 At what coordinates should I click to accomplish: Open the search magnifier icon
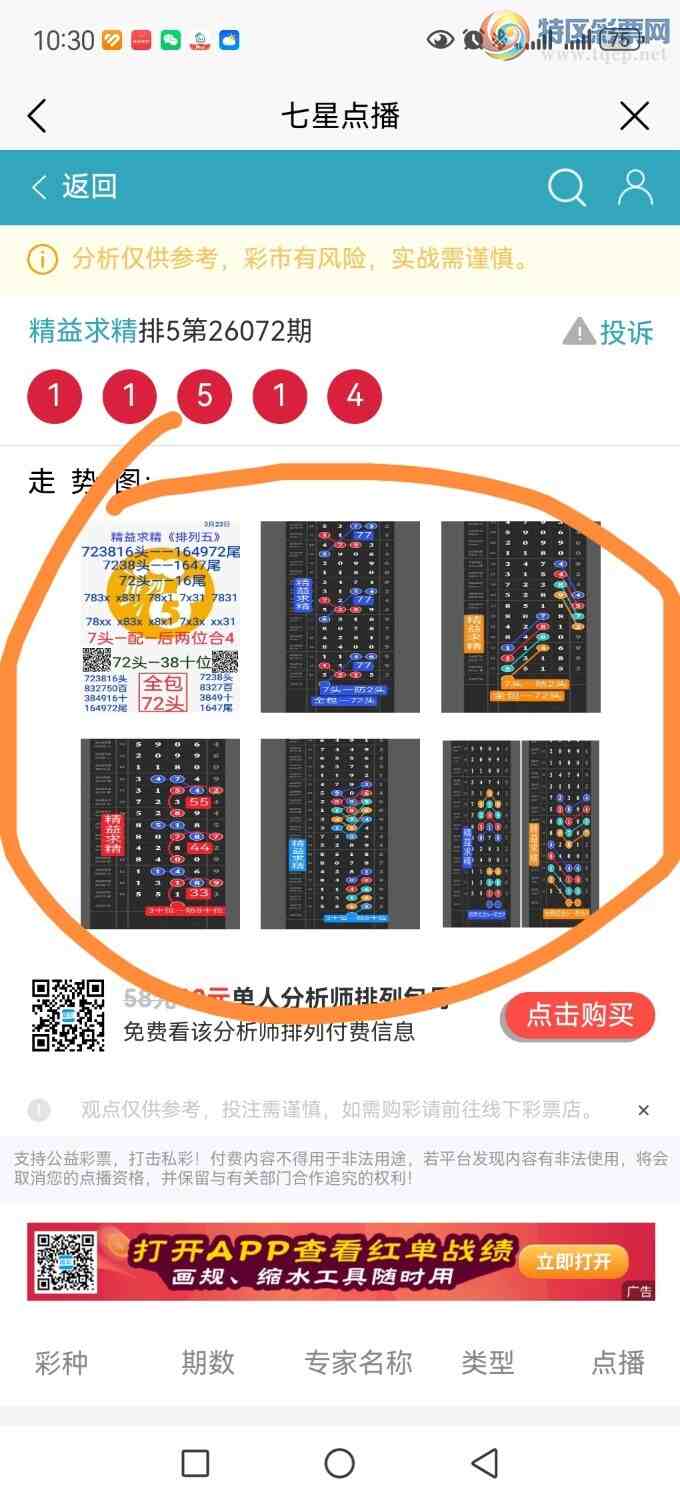point(566,187)
